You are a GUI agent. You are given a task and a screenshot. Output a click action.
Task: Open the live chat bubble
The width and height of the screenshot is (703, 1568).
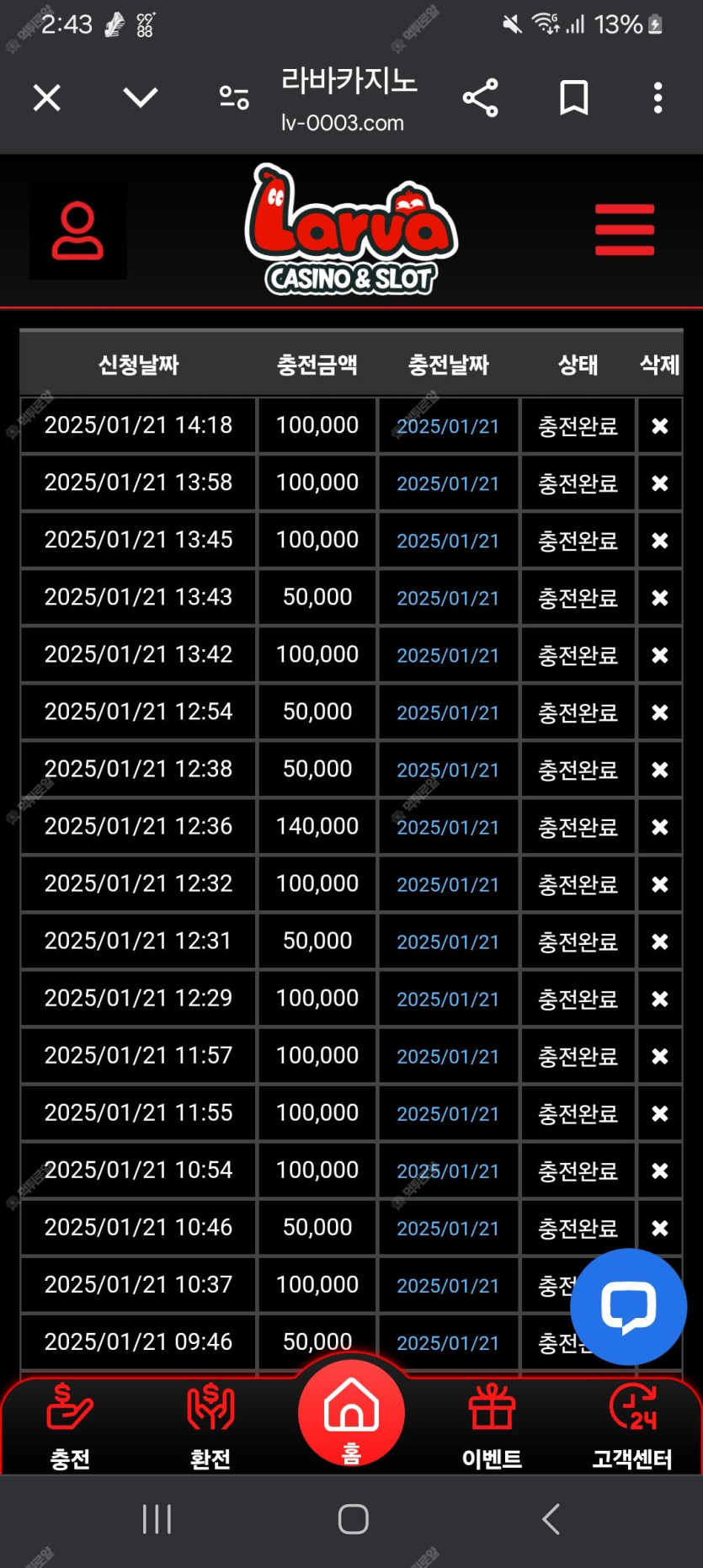coord(628,1307)
